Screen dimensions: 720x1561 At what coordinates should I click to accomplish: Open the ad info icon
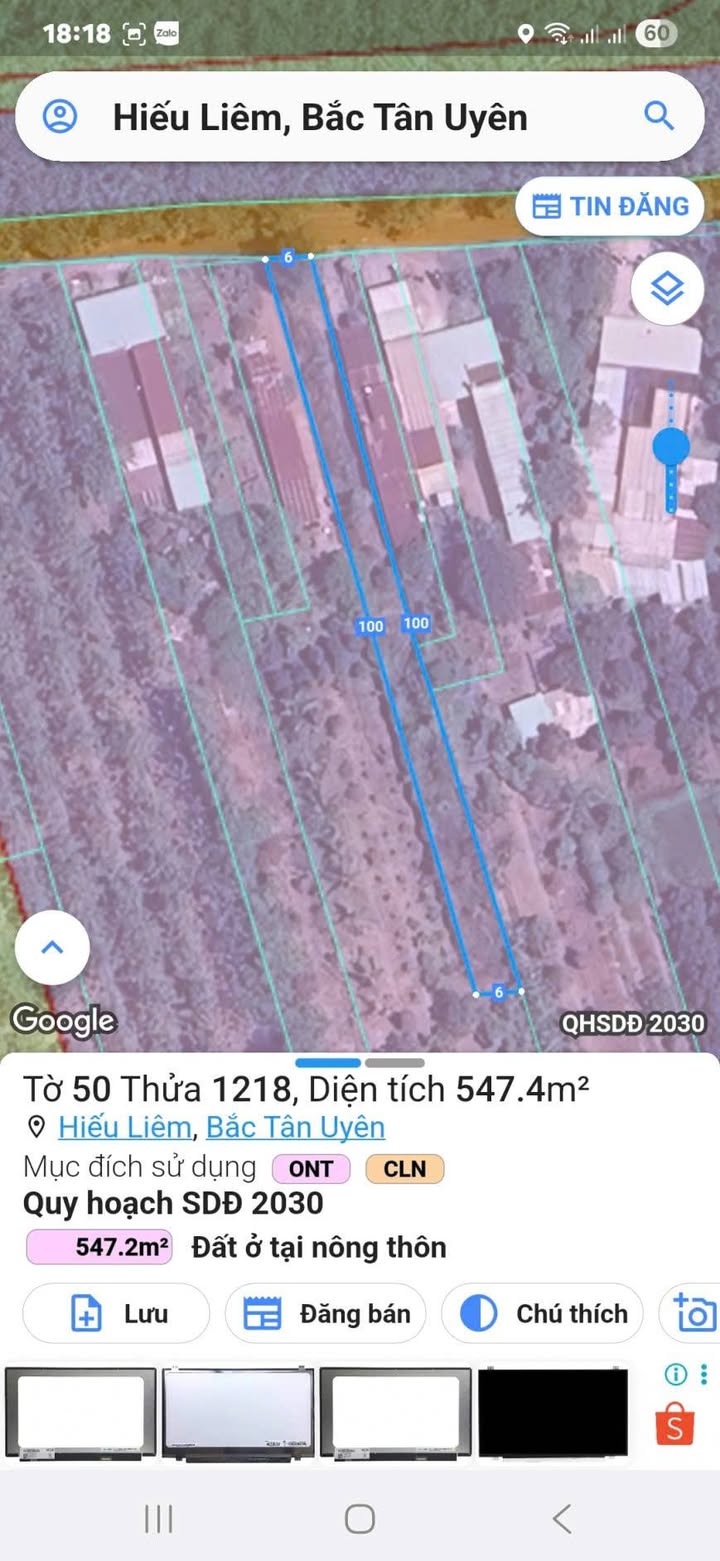pos(676,1375)
